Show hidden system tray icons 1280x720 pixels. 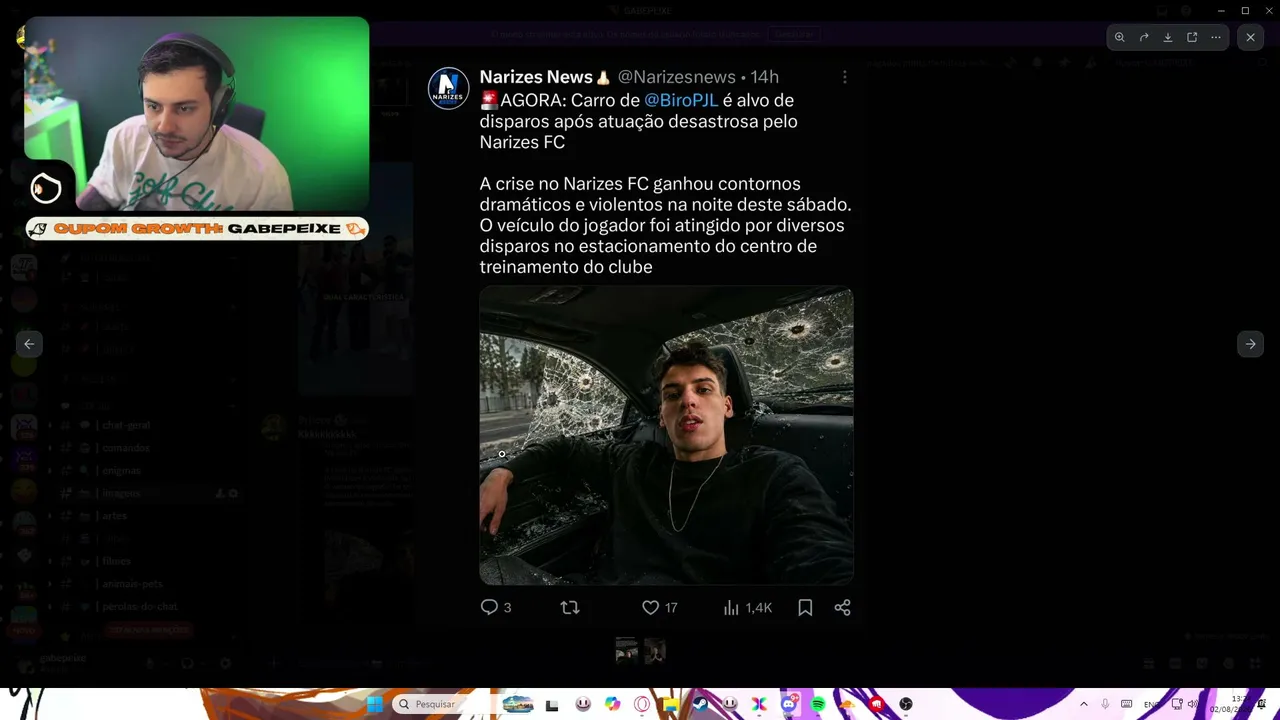pos(1084,704)
